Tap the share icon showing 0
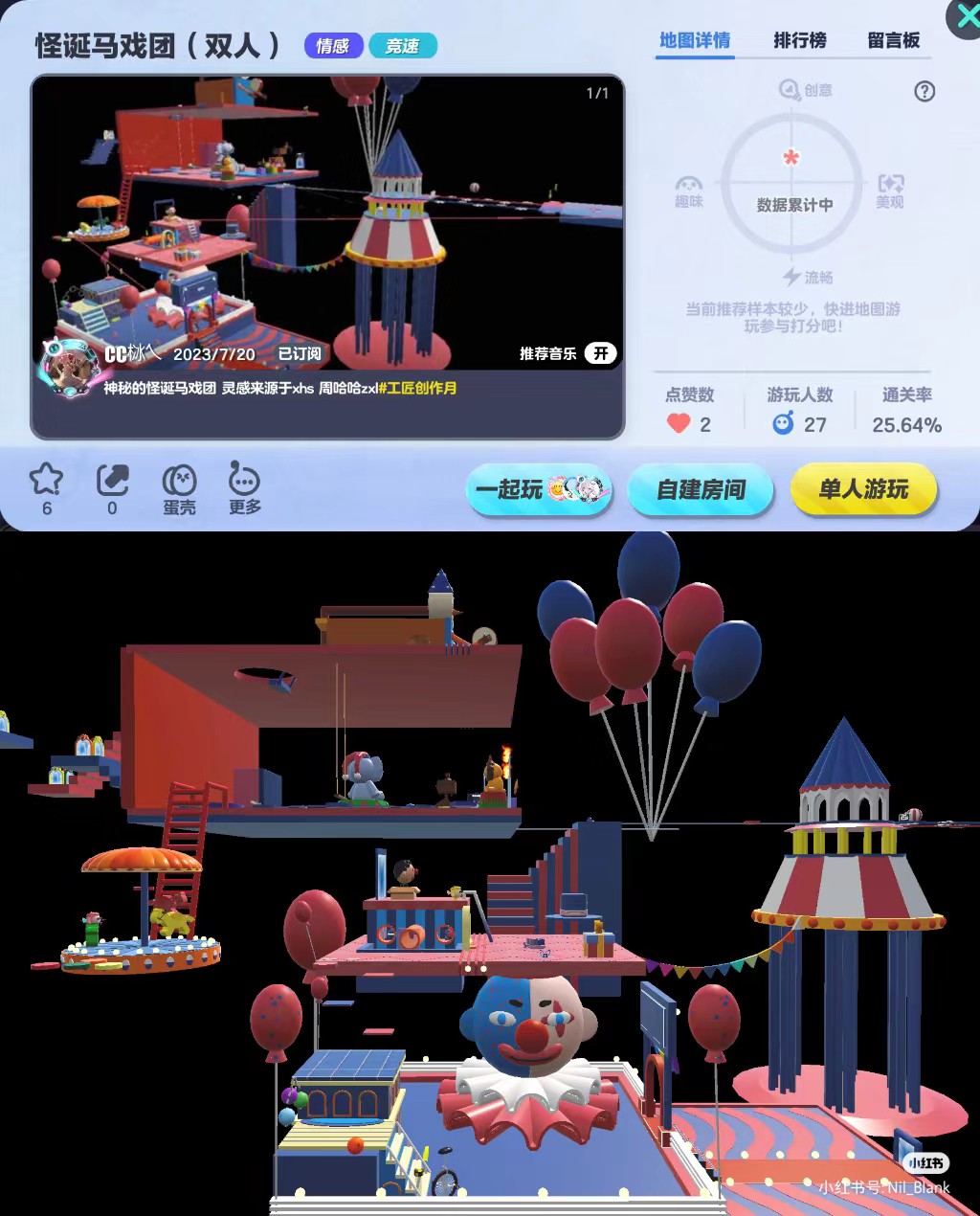The image size is (980, 1216). [x=112, y=481]
